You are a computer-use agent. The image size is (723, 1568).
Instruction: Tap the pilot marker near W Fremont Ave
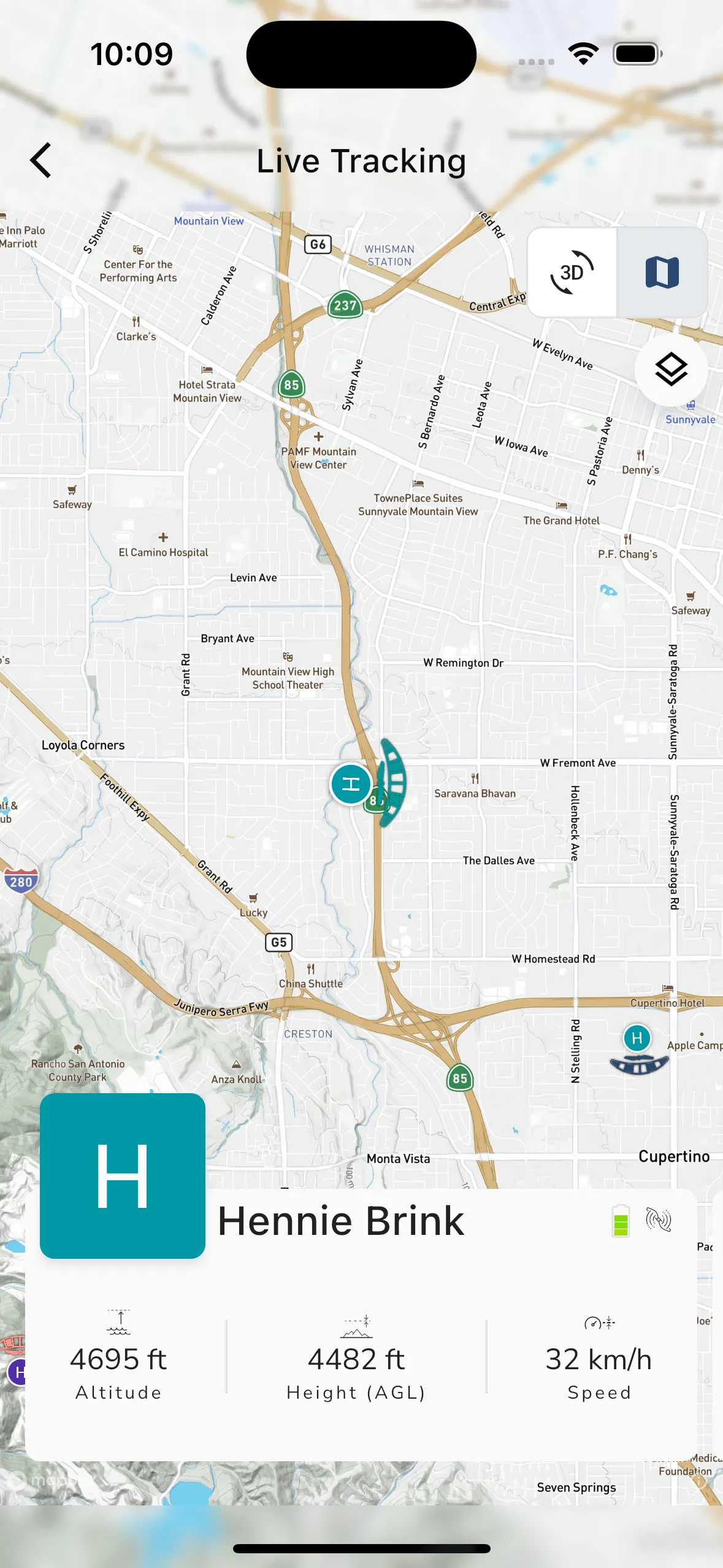[x=351, y=783]
